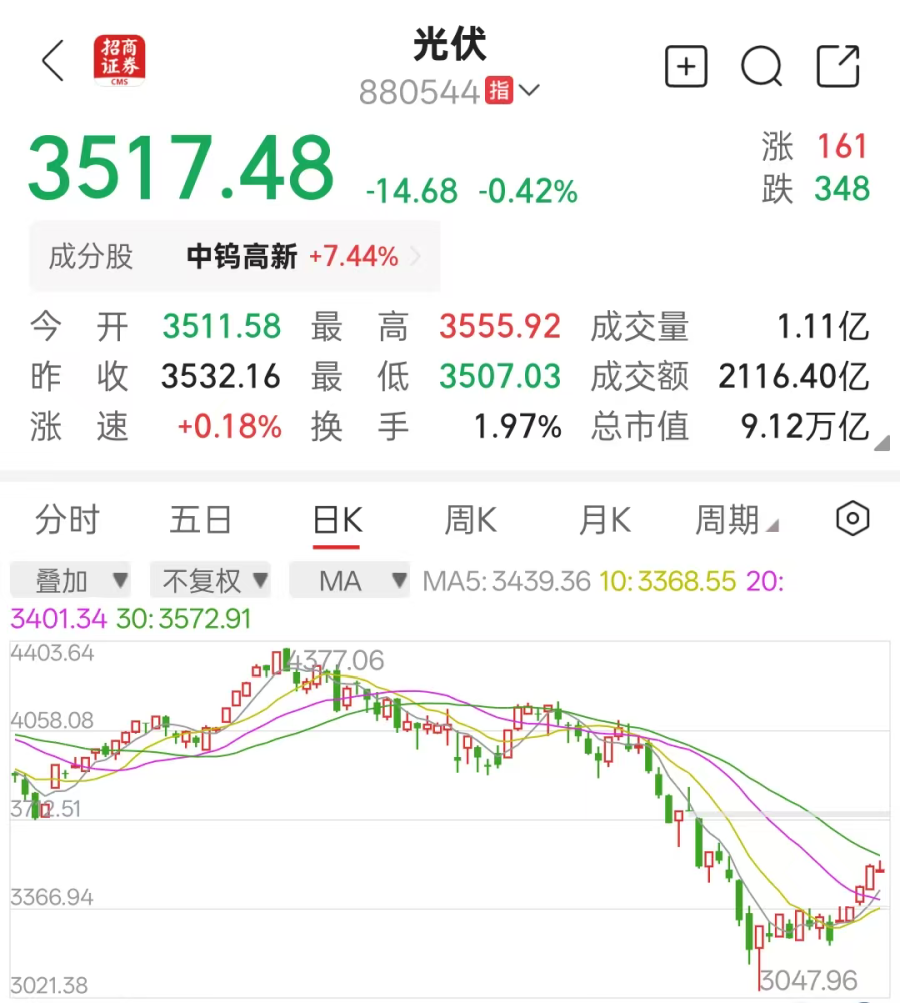Add 光伏 to watchlist

pyautogui.click(x=686, y=66)
